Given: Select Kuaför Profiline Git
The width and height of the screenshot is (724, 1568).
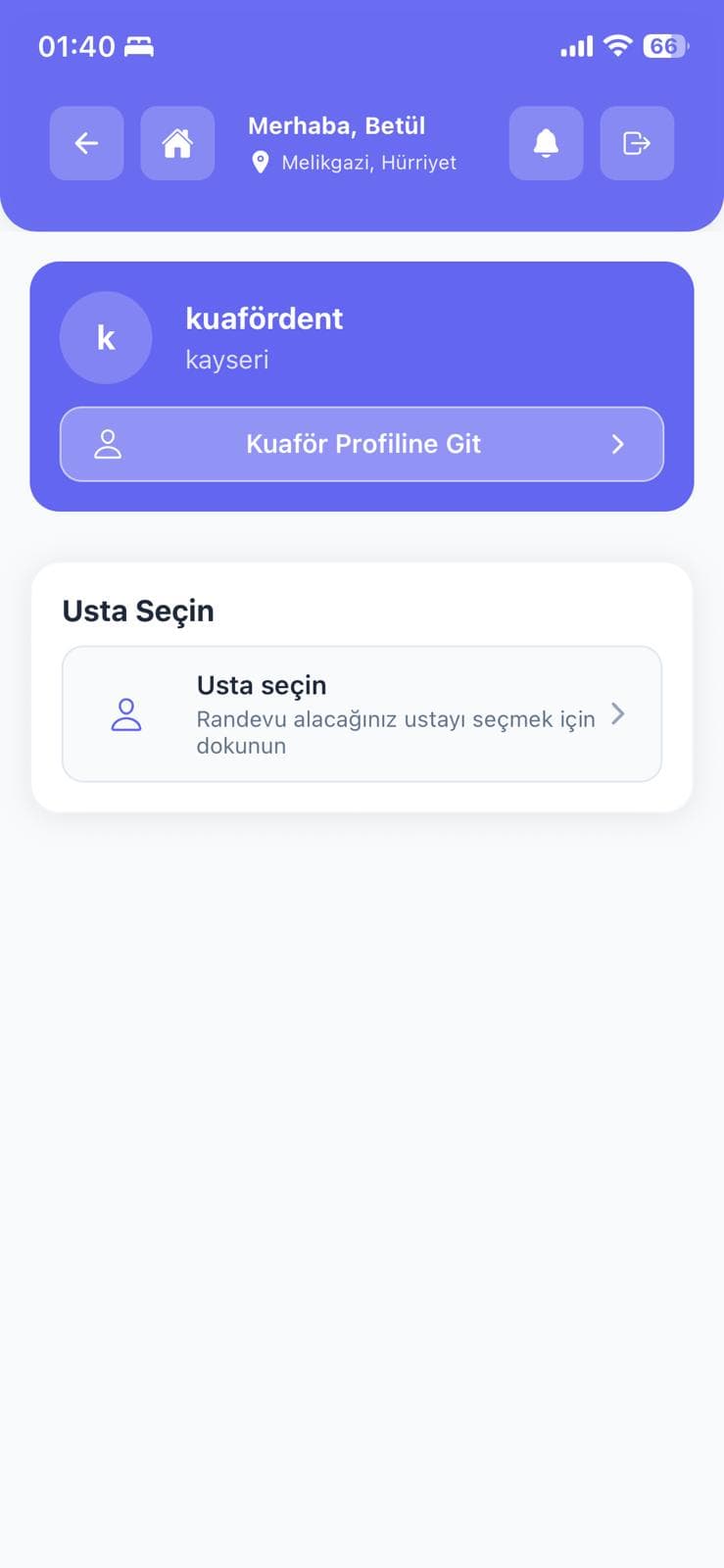Looking at the screenshot, I should [362, 444].
